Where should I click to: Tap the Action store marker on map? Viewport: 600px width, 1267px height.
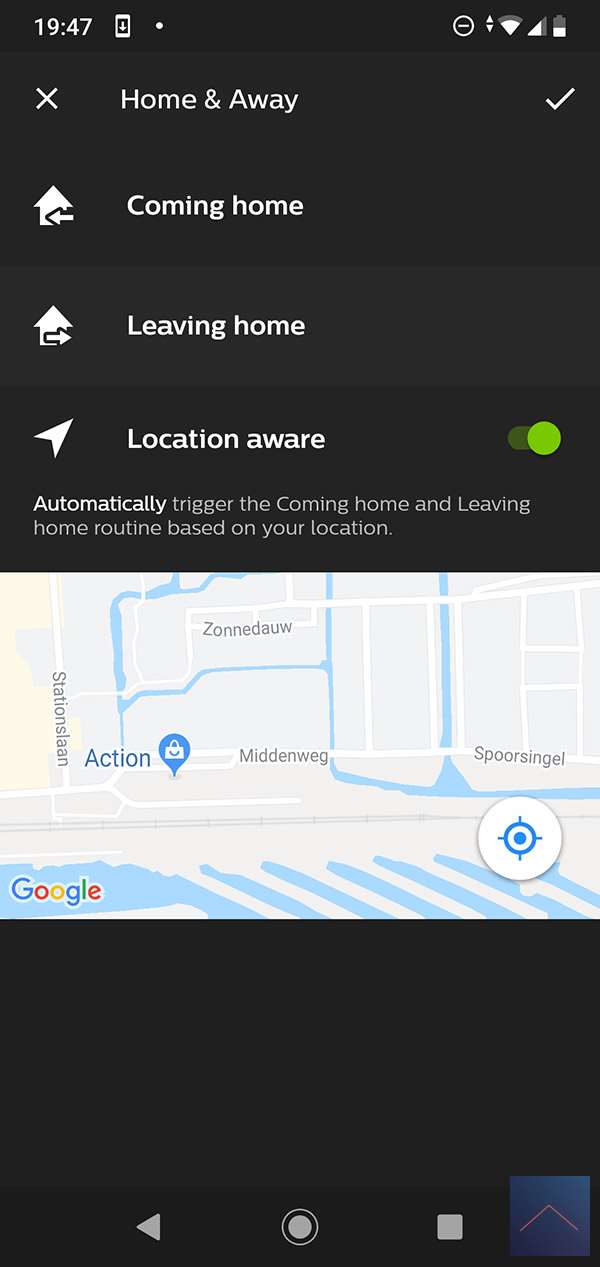175,754
